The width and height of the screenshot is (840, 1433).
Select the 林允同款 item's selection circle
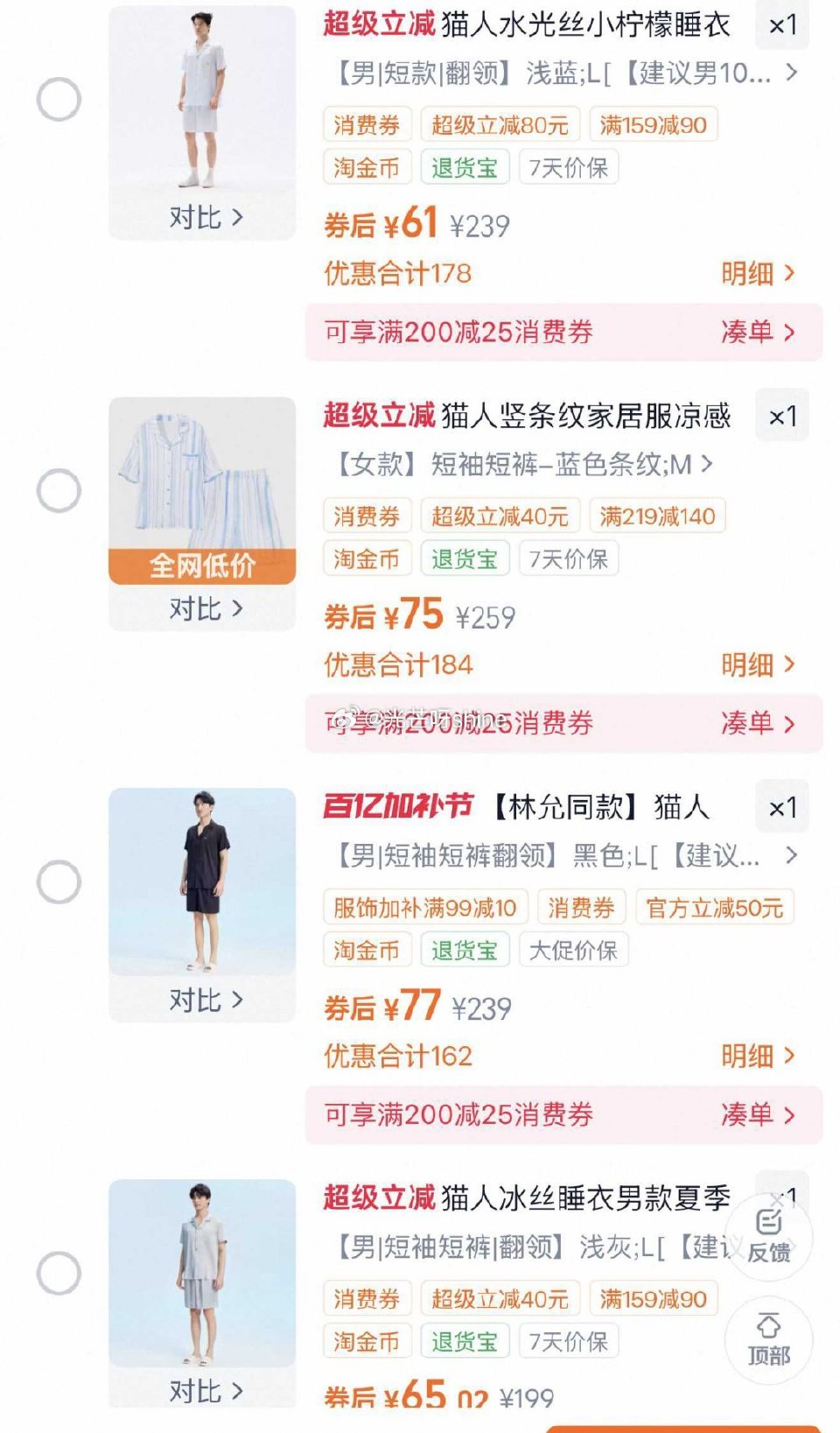click(58, 880)
